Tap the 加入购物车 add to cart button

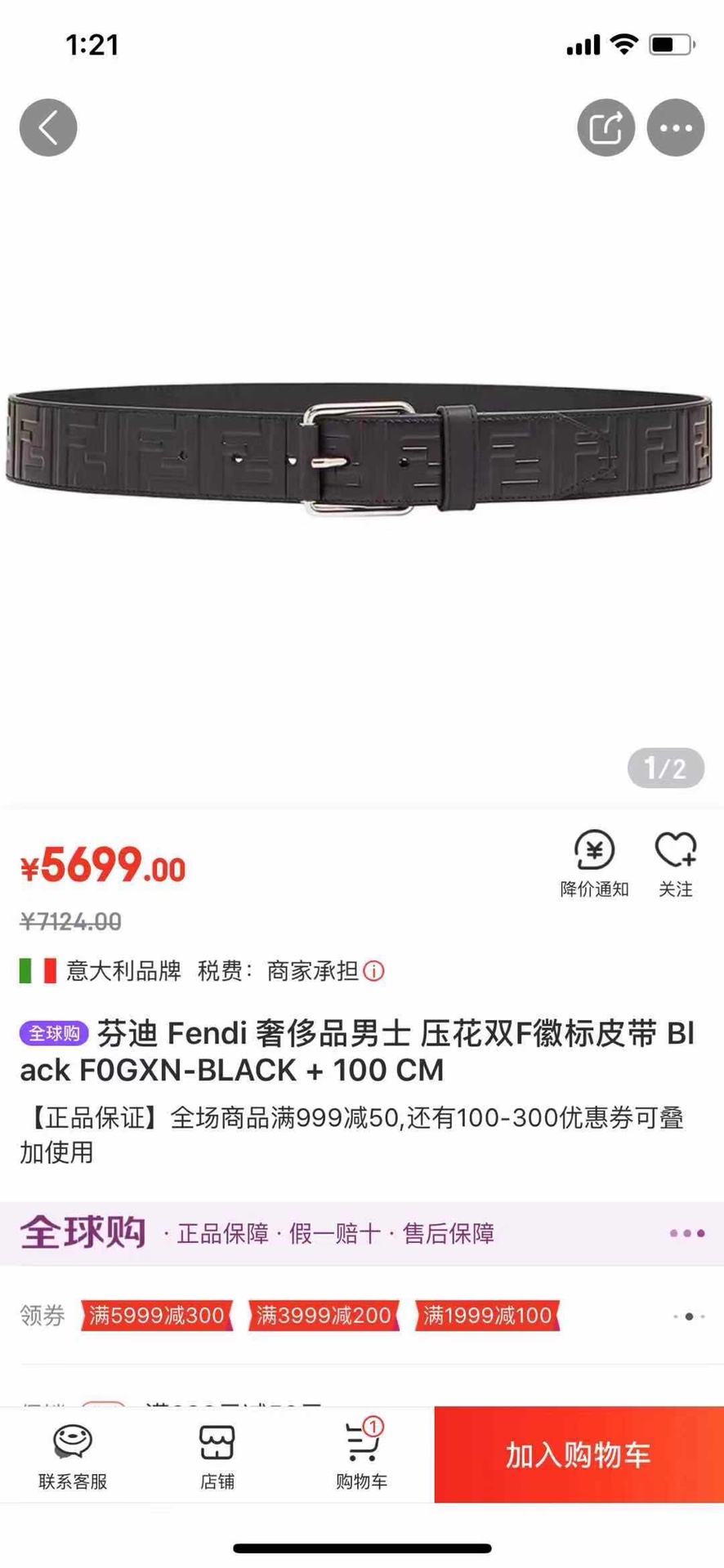[577, 1454]
